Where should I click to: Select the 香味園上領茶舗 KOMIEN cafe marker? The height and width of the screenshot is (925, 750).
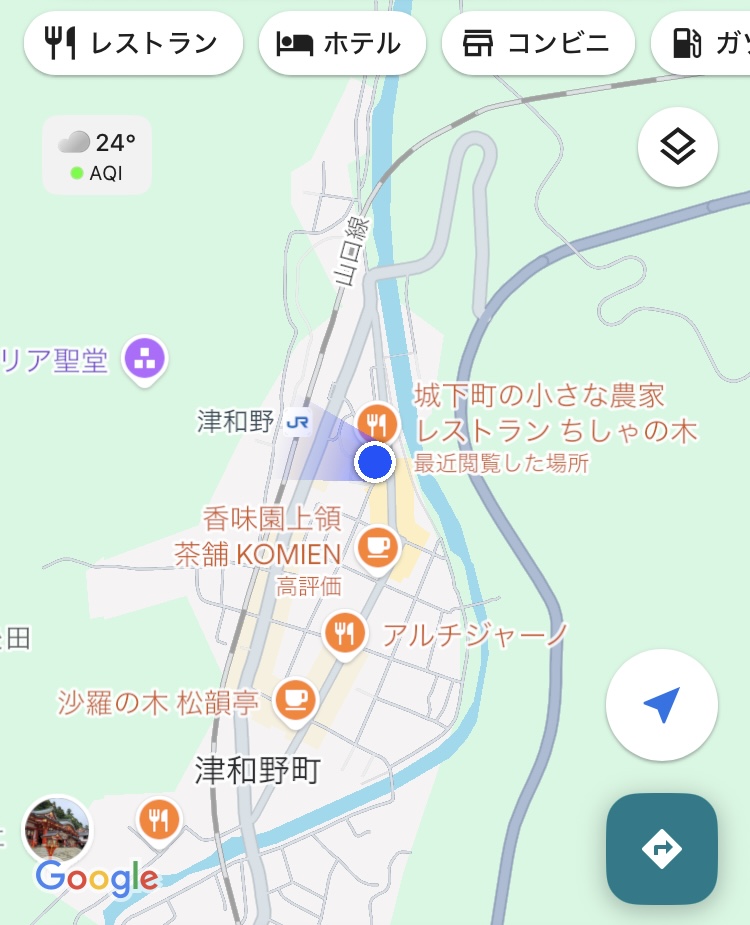tap(377, 547)
